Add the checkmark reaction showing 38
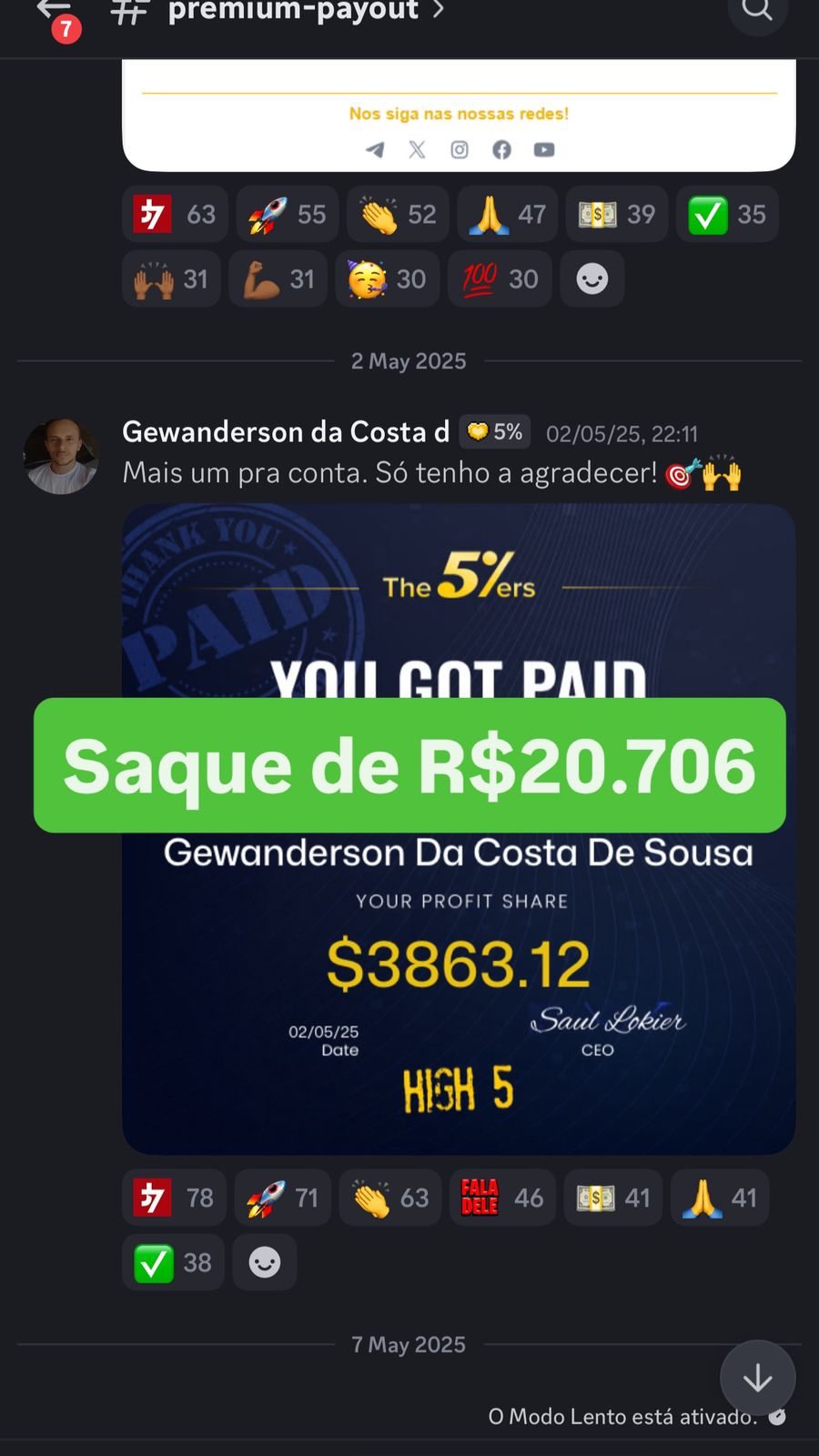 (173, 1263)
